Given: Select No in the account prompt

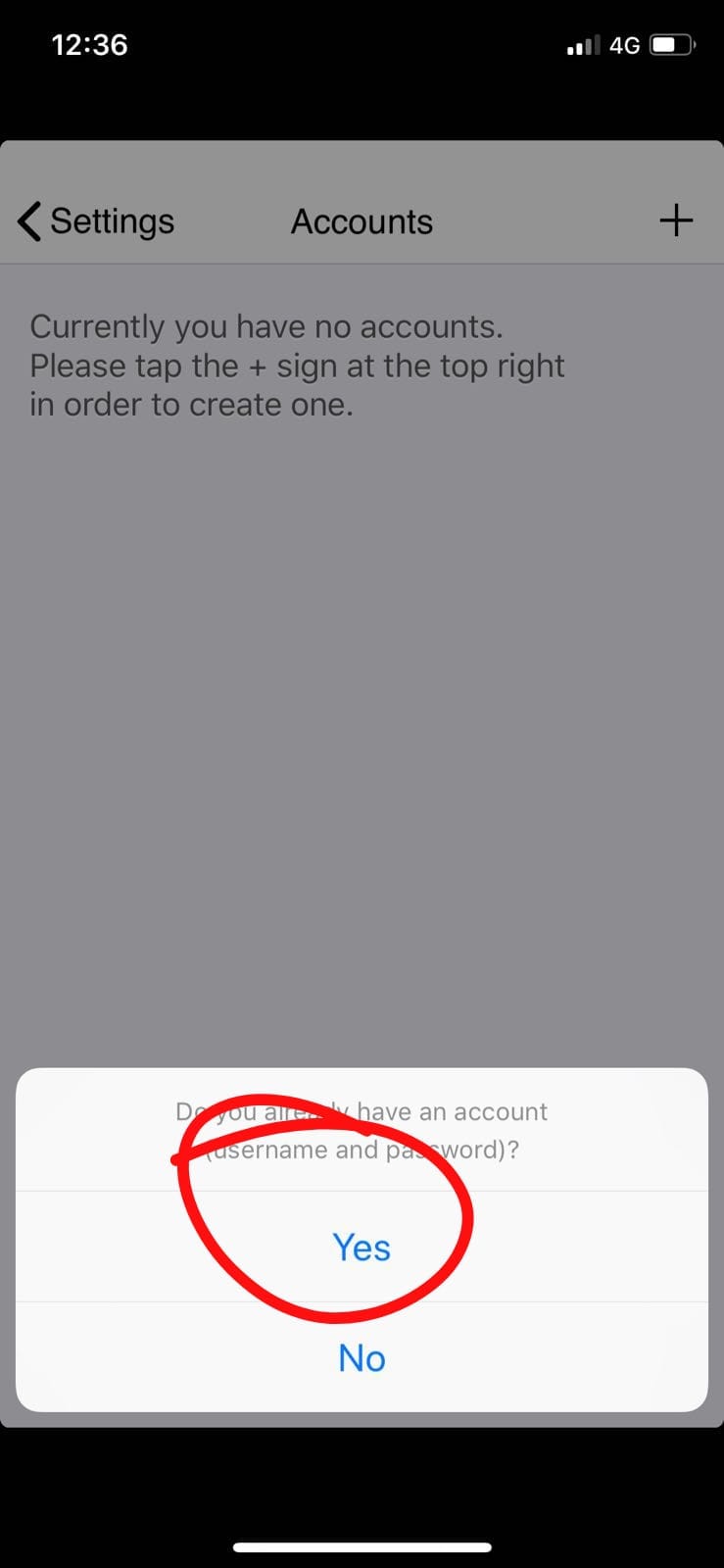Looking at the screenshot, I should point(362,1358).
